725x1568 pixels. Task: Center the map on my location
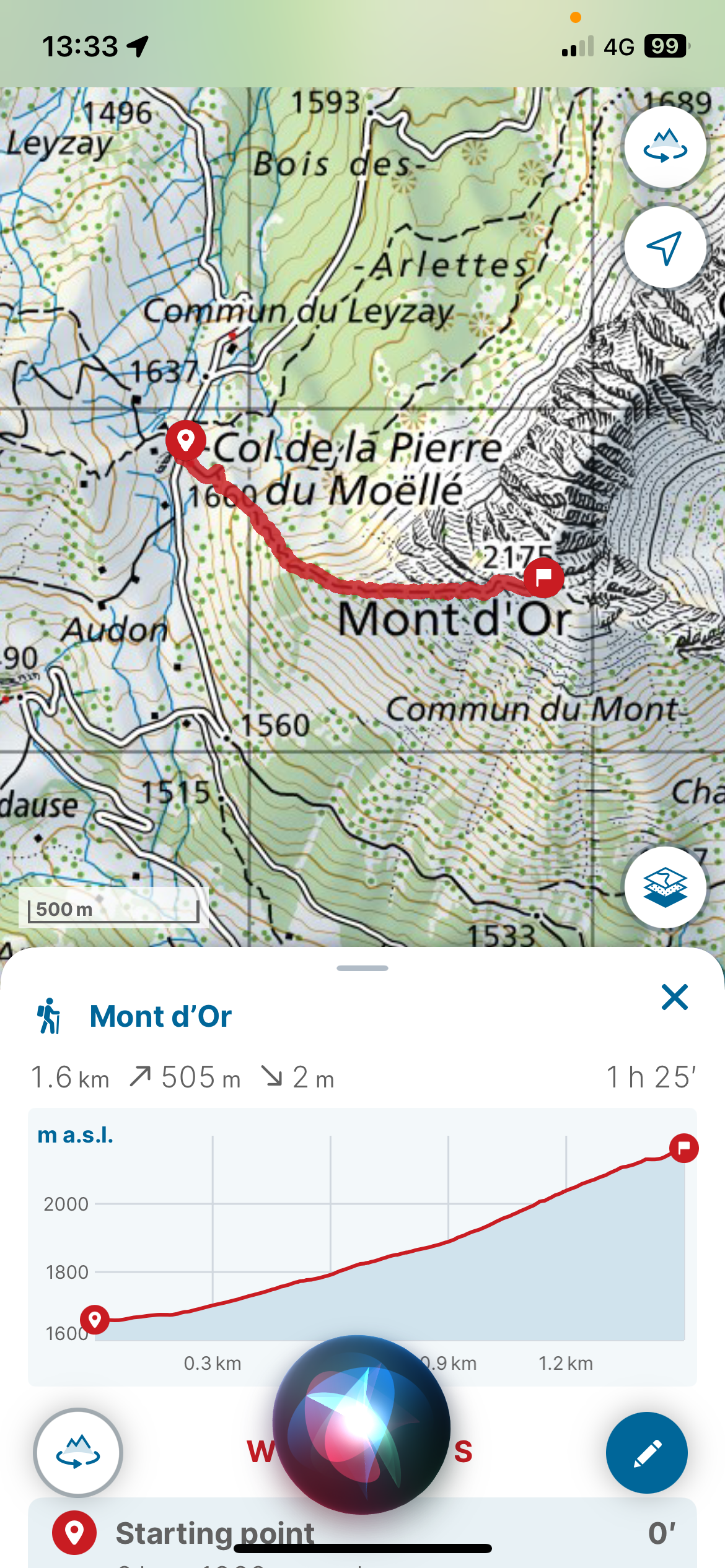(x=665, y=247)
